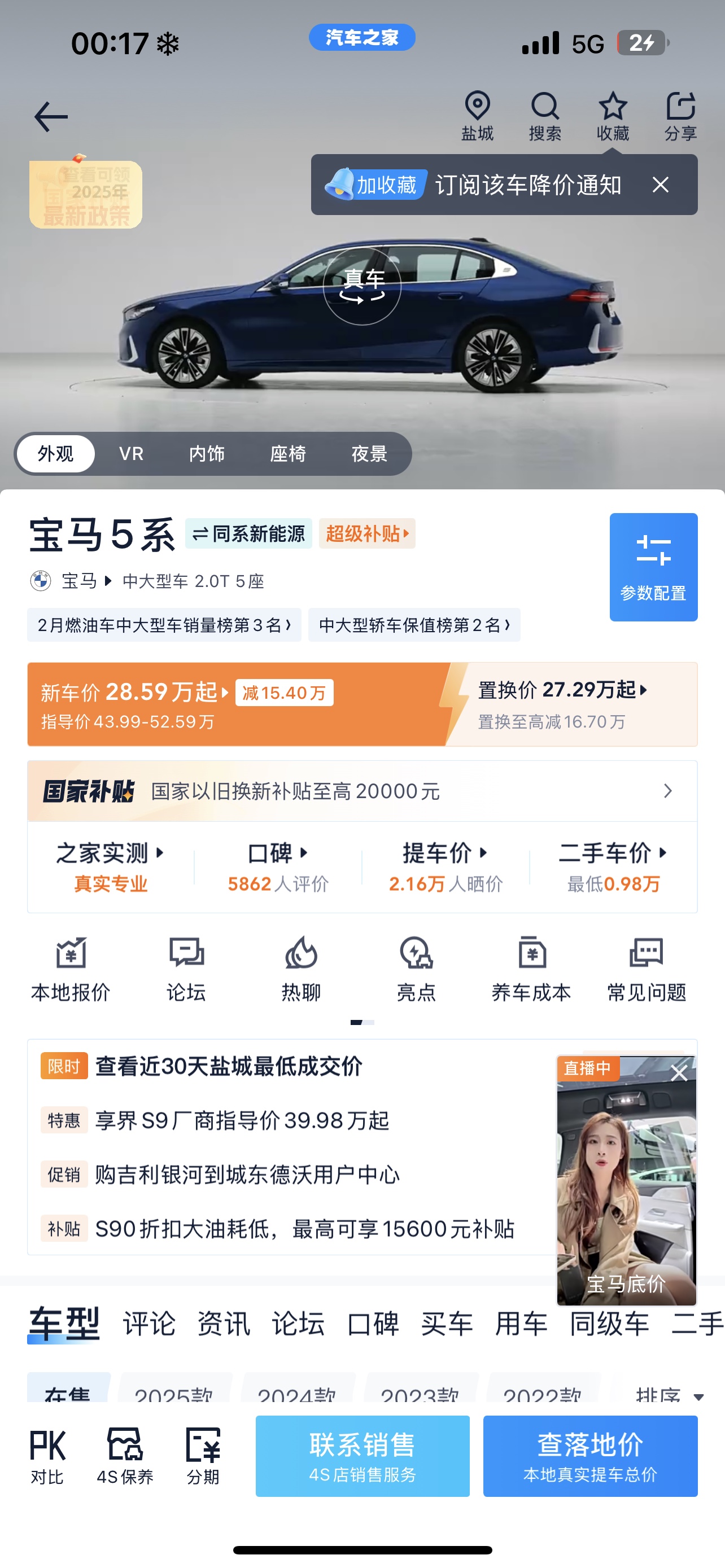Screen dimensions: 725x1568
Task: View 口碑 owner reviews
Action: click(x=278, y=868)
